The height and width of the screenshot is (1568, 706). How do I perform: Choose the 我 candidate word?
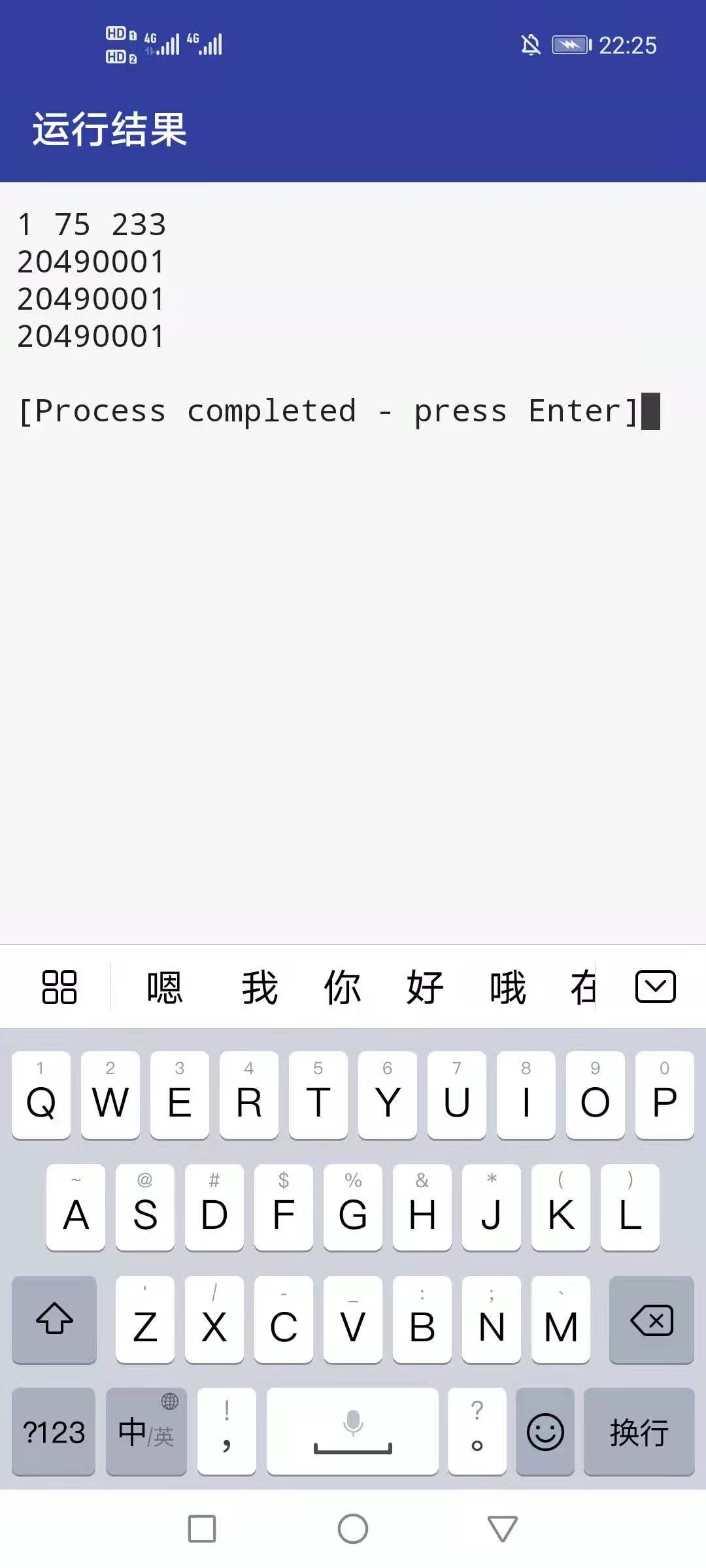(x=260, y=987)
